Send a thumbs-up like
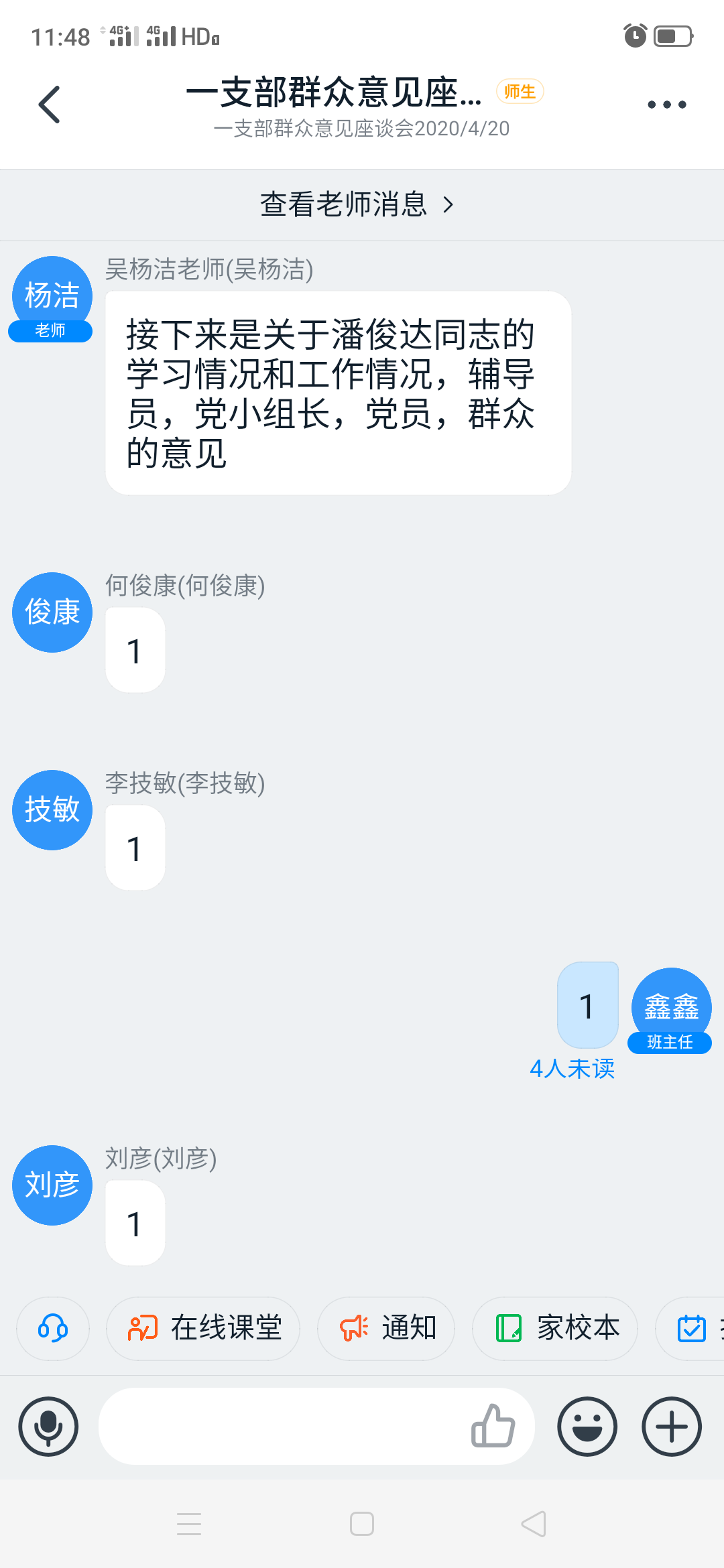This screenshot has width=724, height=1568. click(x=493, y=1426)
